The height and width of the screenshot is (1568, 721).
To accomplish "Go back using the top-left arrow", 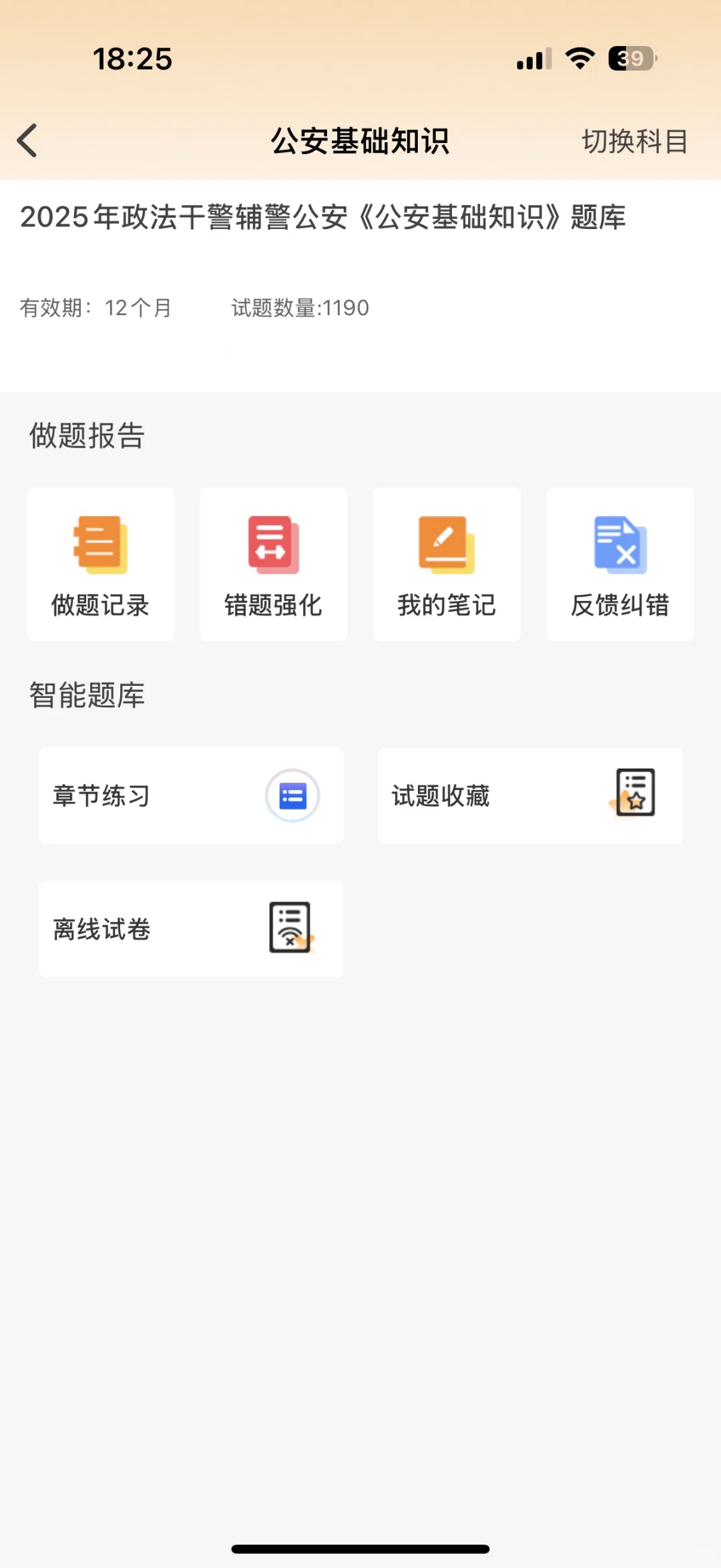I will point(28,141).
